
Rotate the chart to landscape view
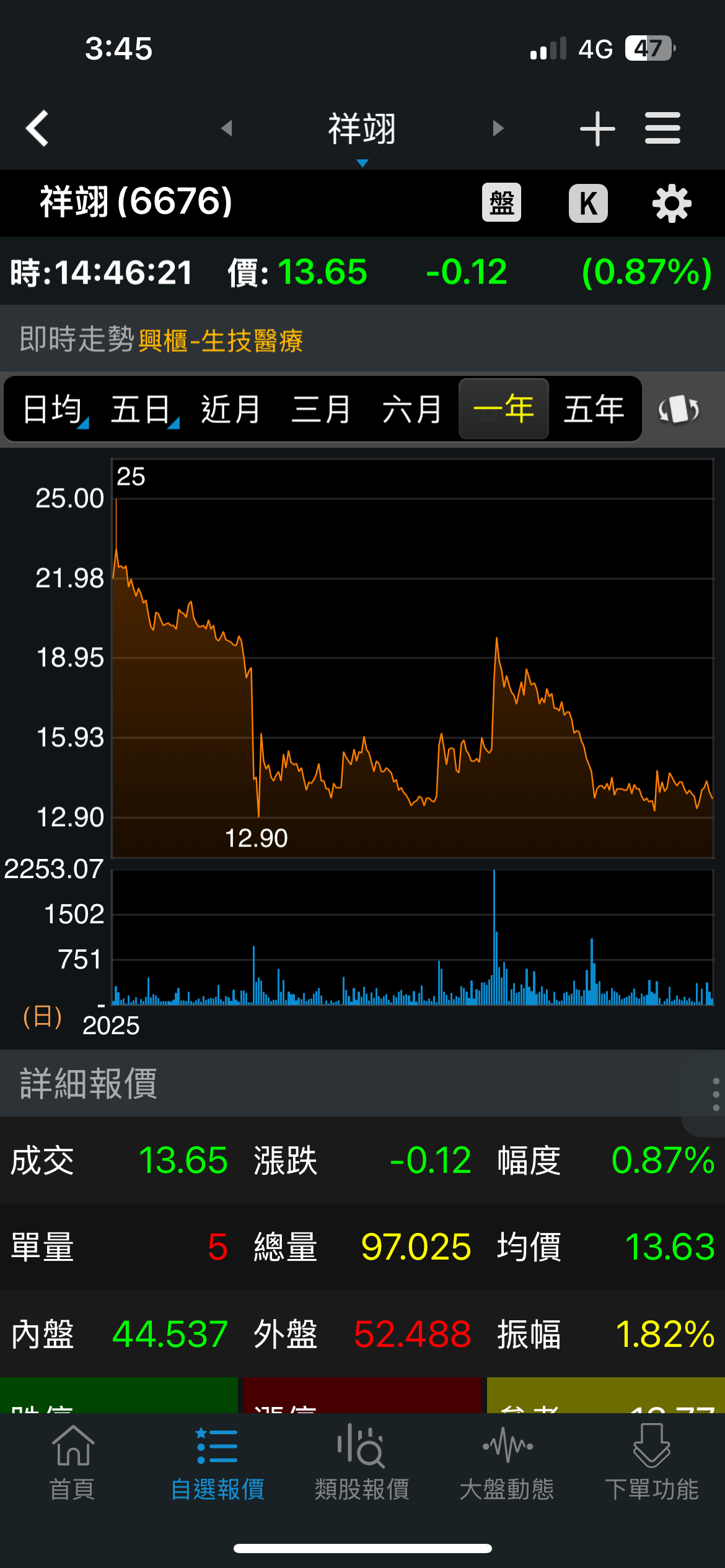click(679, 409)
